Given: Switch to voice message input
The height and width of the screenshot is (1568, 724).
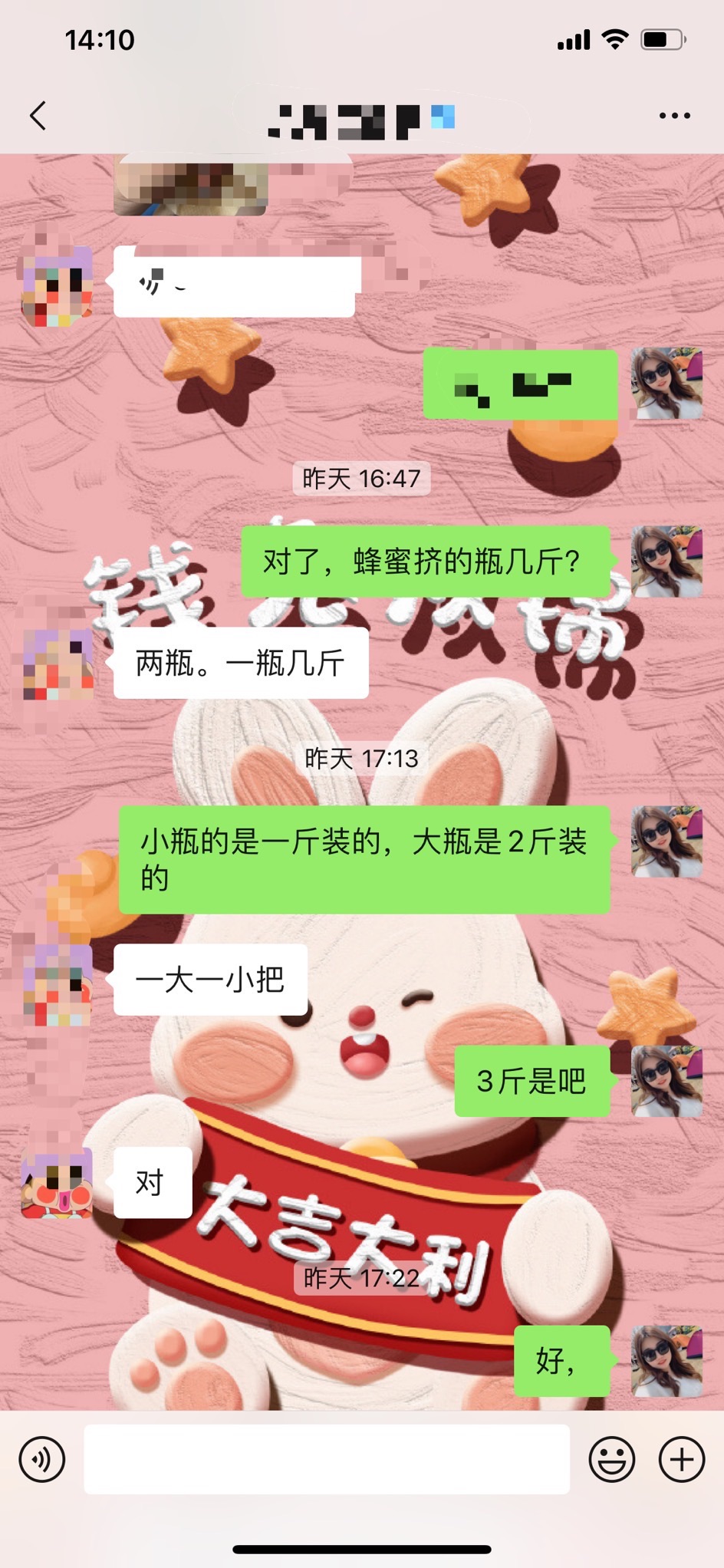Looking at the screenshot, I should coord(42,1459).
